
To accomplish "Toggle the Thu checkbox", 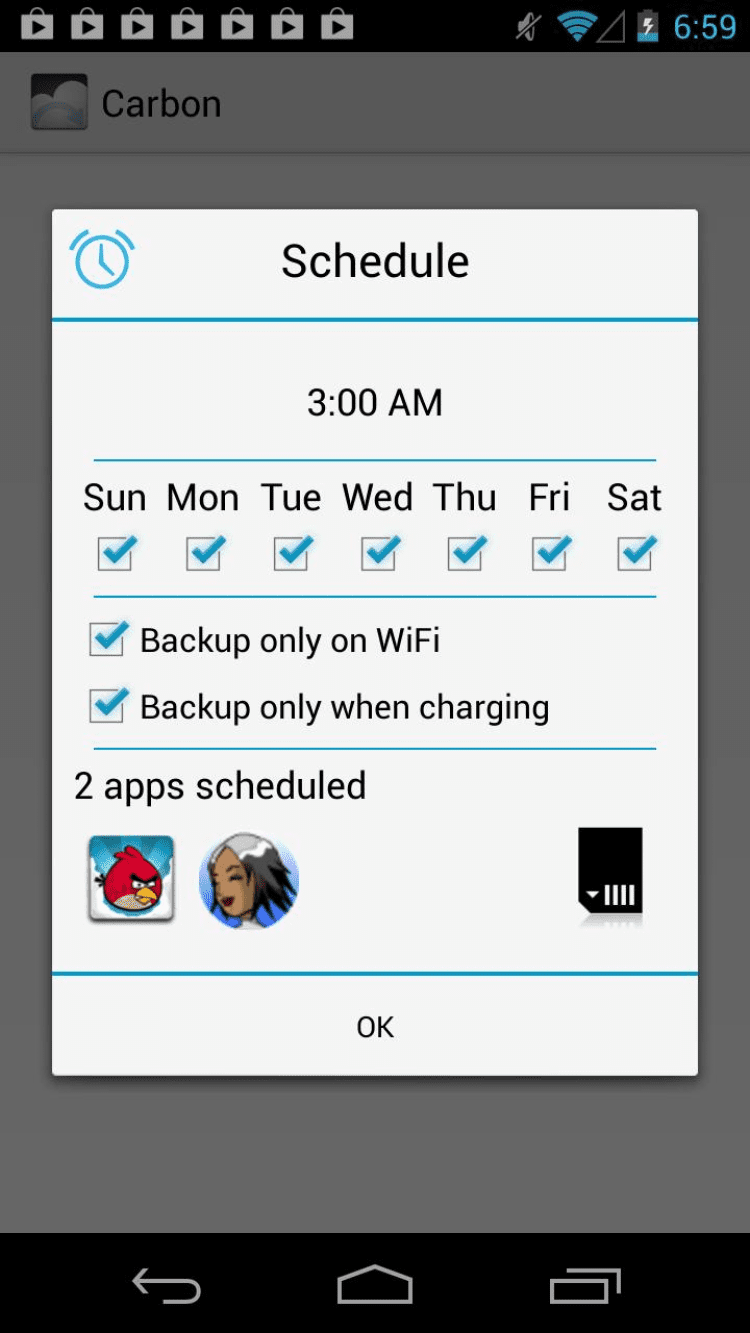I will [x=465, y=553].
